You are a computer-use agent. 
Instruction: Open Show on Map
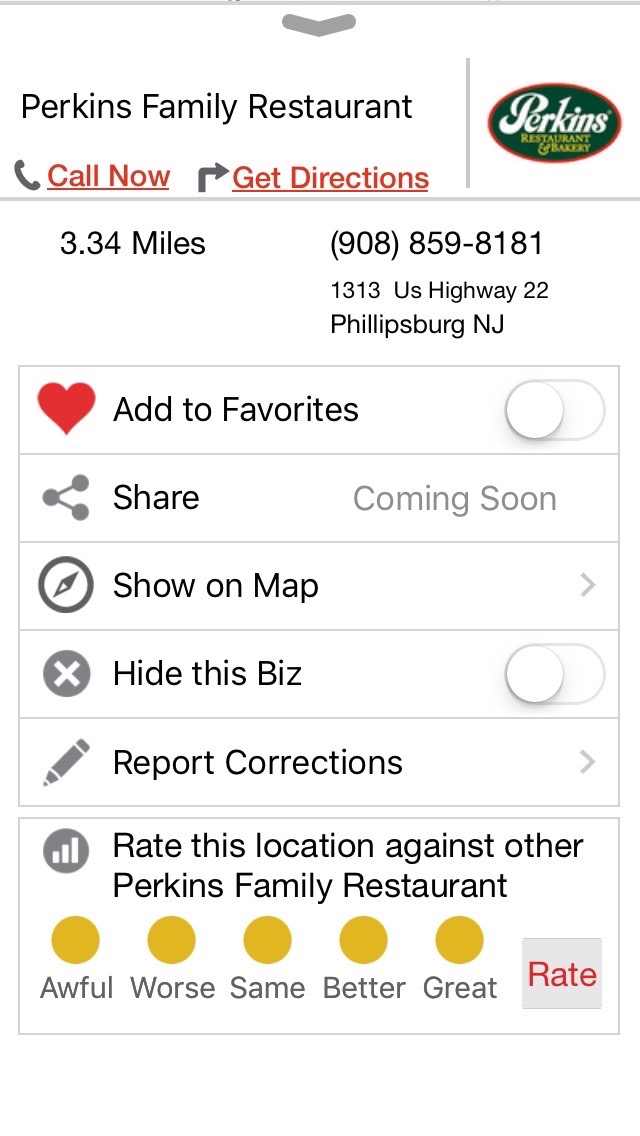click(x=318, y=586)
